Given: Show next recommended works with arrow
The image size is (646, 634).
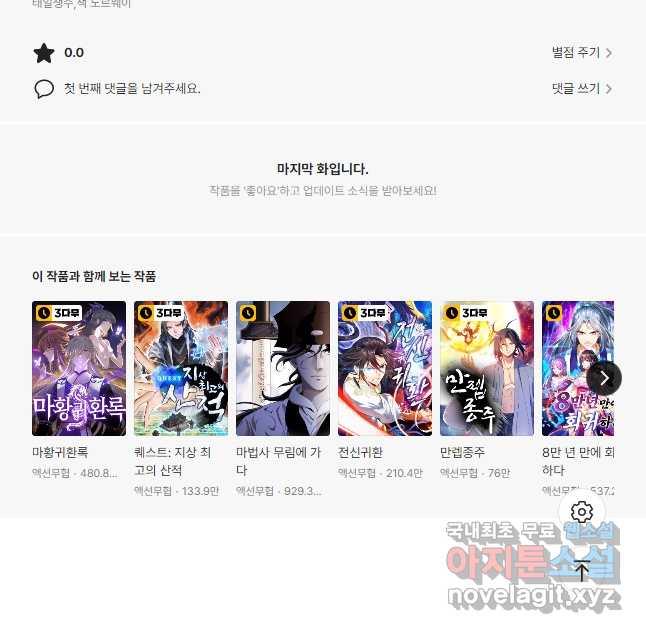Looking at the screenshot, I should (x=604, y=378).
